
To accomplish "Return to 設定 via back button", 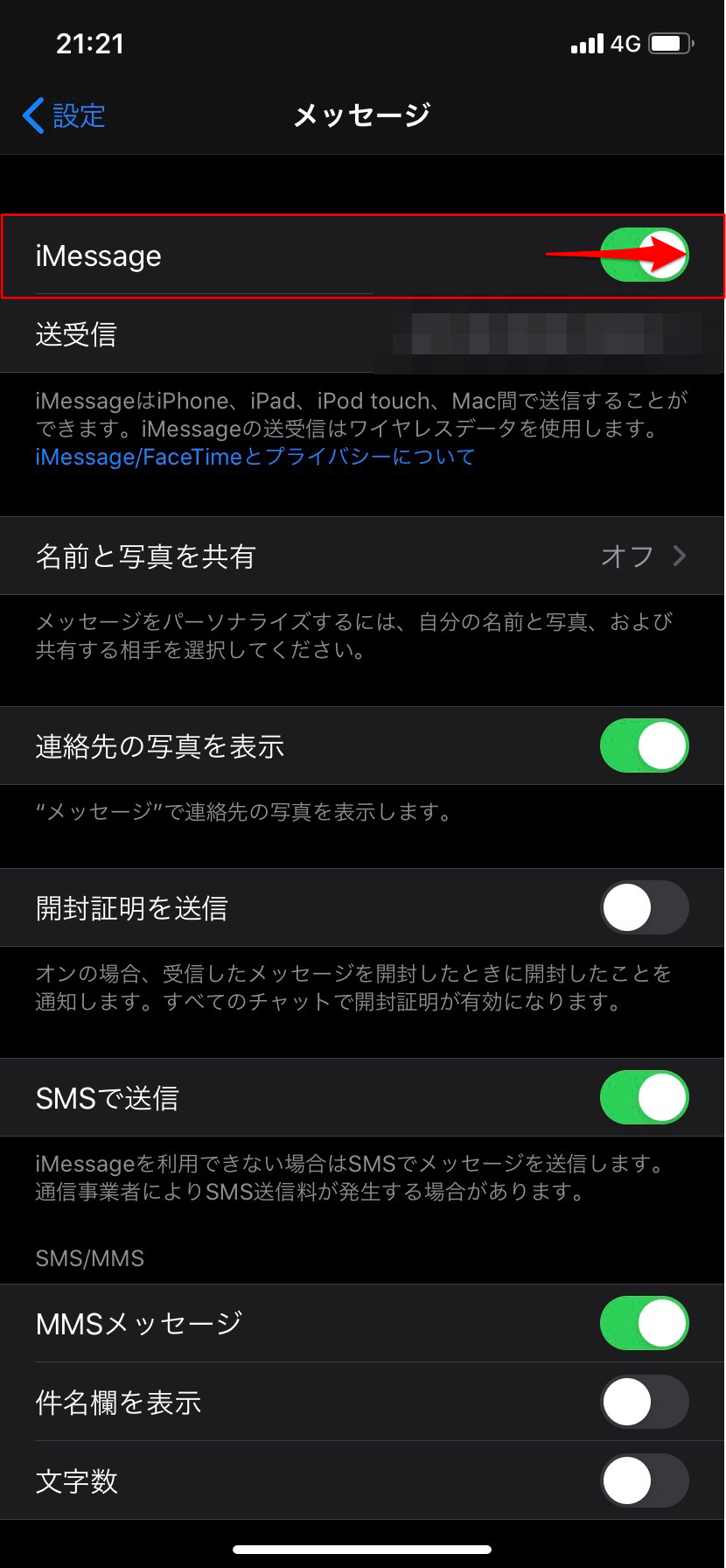I will pyautogui.click(x=64, y=115).
